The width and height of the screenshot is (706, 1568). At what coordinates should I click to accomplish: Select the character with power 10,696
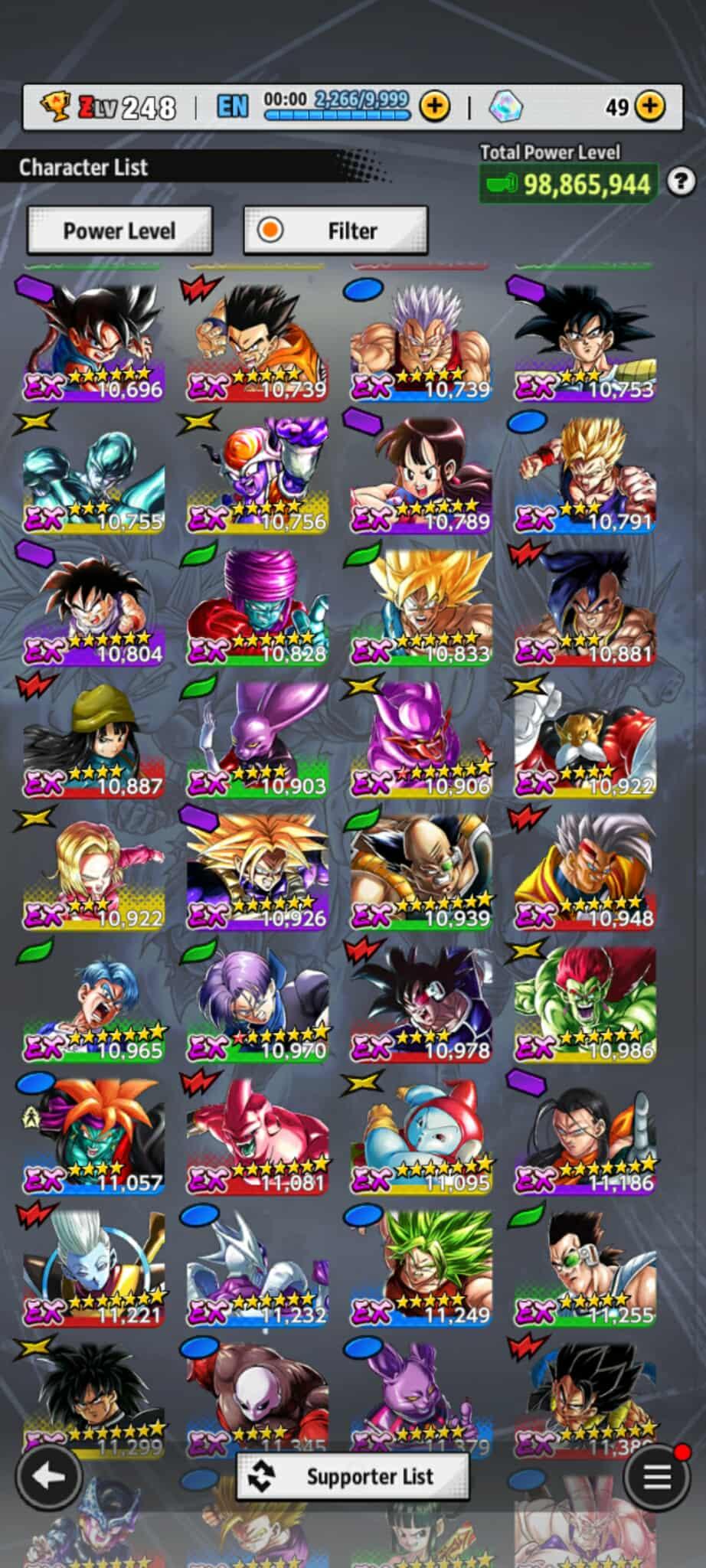pos(93,342)
